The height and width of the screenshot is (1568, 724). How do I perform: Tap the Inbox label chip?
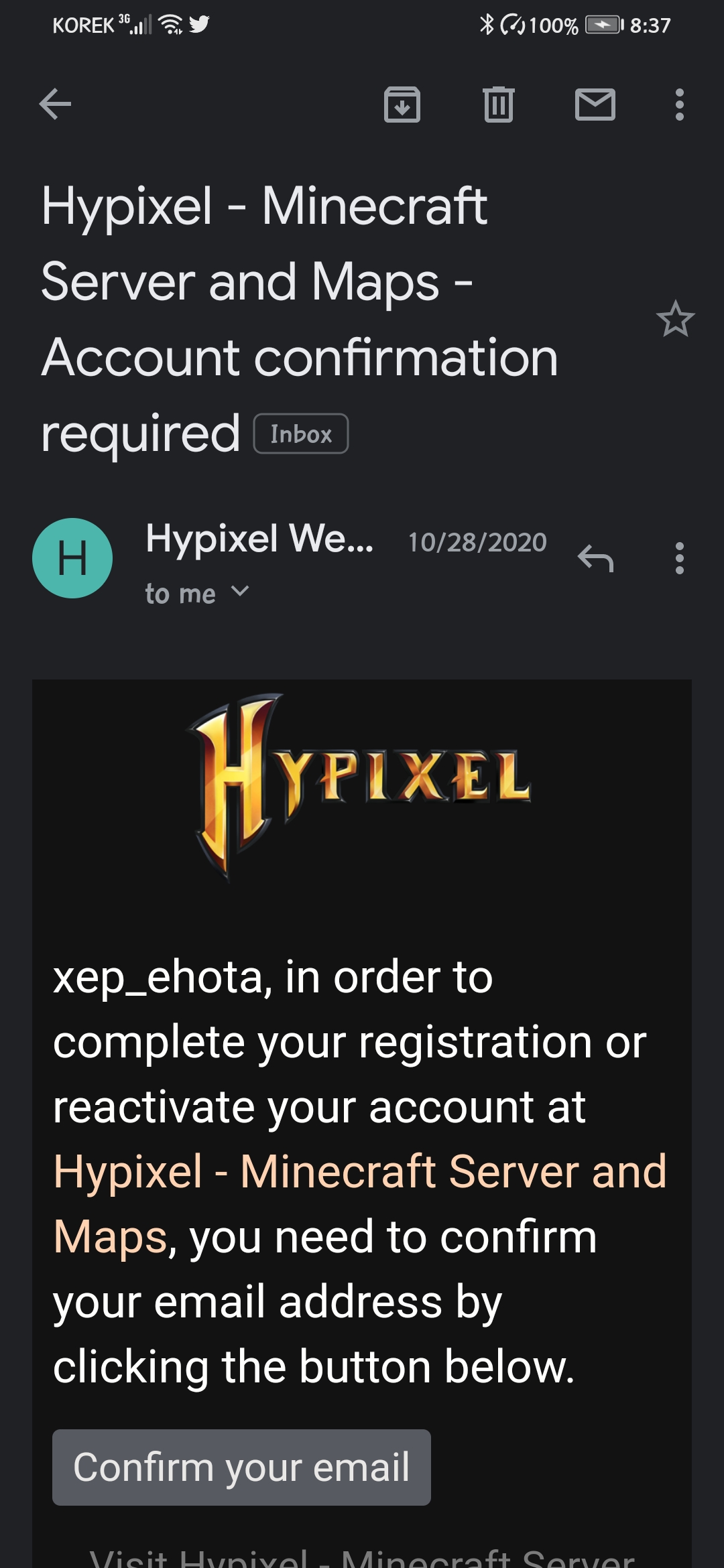300,434
